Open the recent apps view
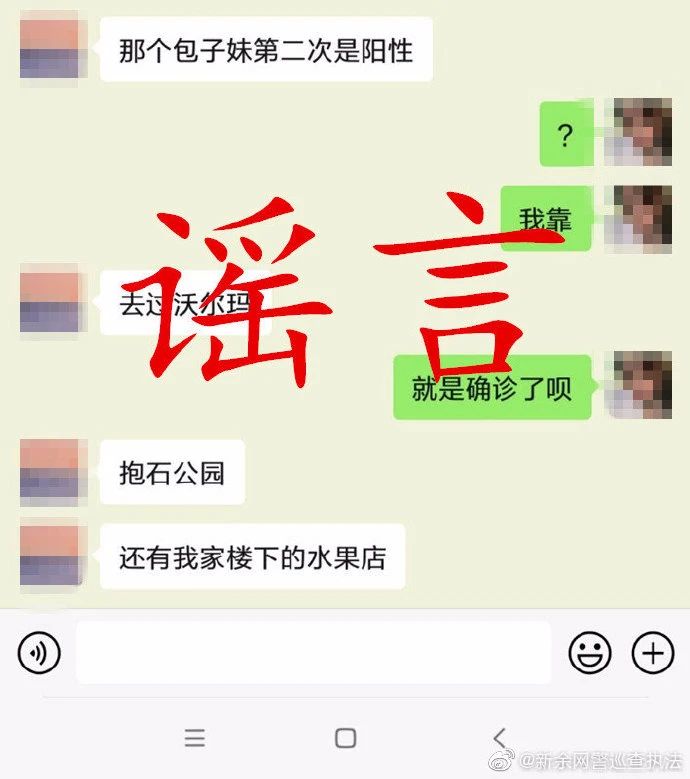The width and height of the screenshot is (690, 779). coord(195,738)
